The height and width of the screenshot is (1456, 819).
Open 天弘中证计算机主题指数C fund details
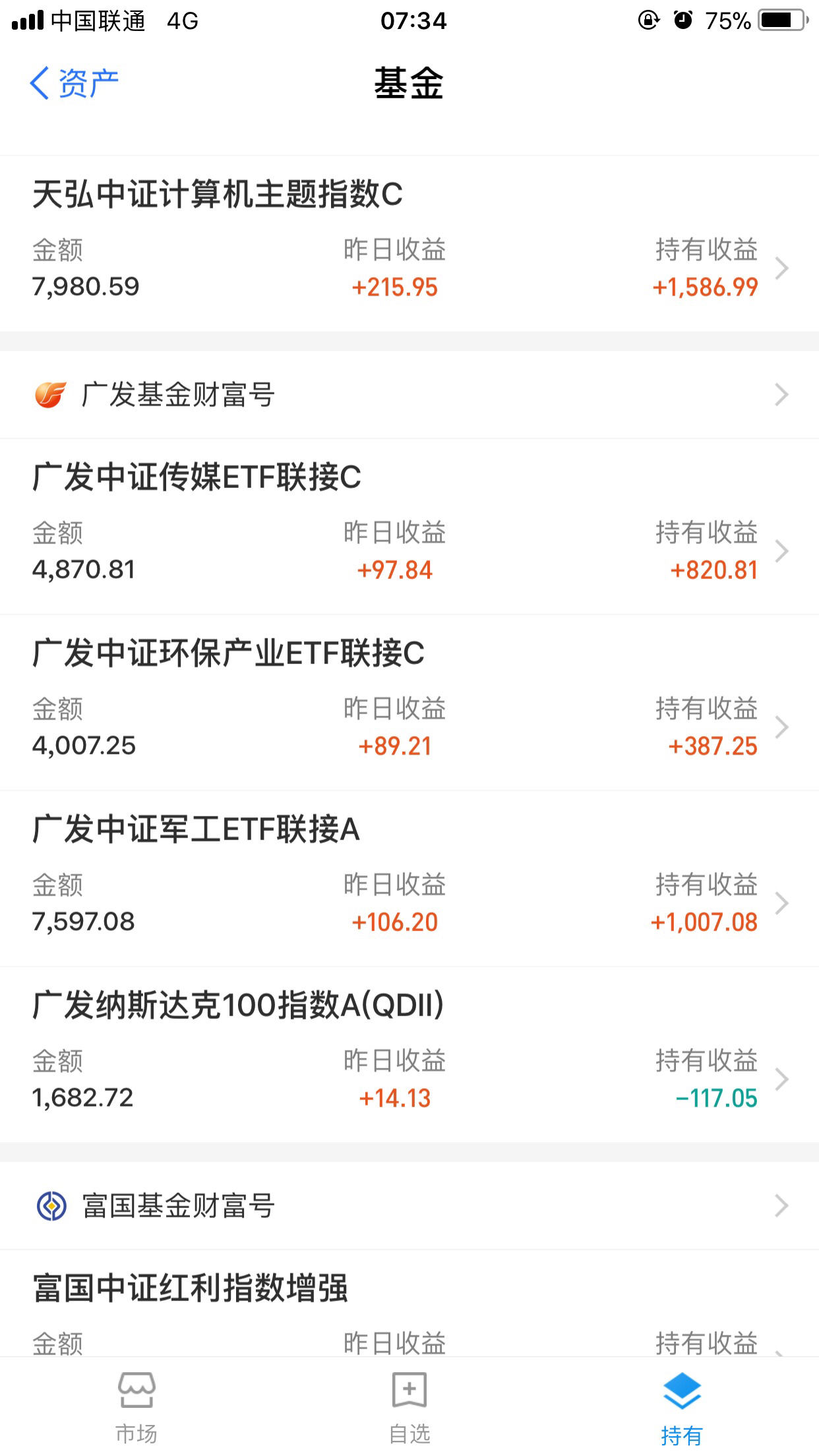pos(409,243)
